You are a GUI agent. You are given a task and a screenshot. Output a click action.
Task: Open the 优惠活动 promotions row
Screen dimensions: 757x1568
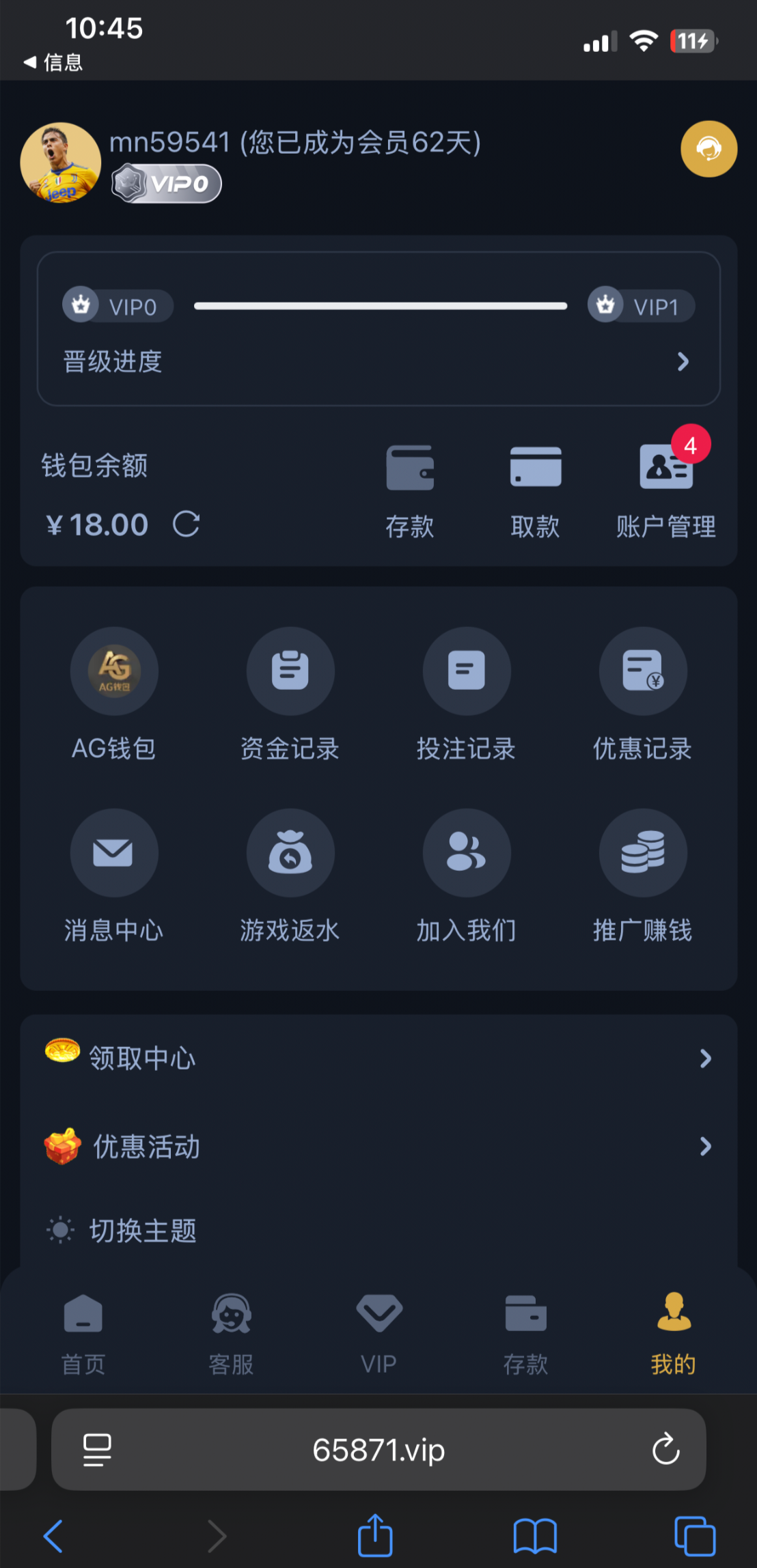point(378,1146)
